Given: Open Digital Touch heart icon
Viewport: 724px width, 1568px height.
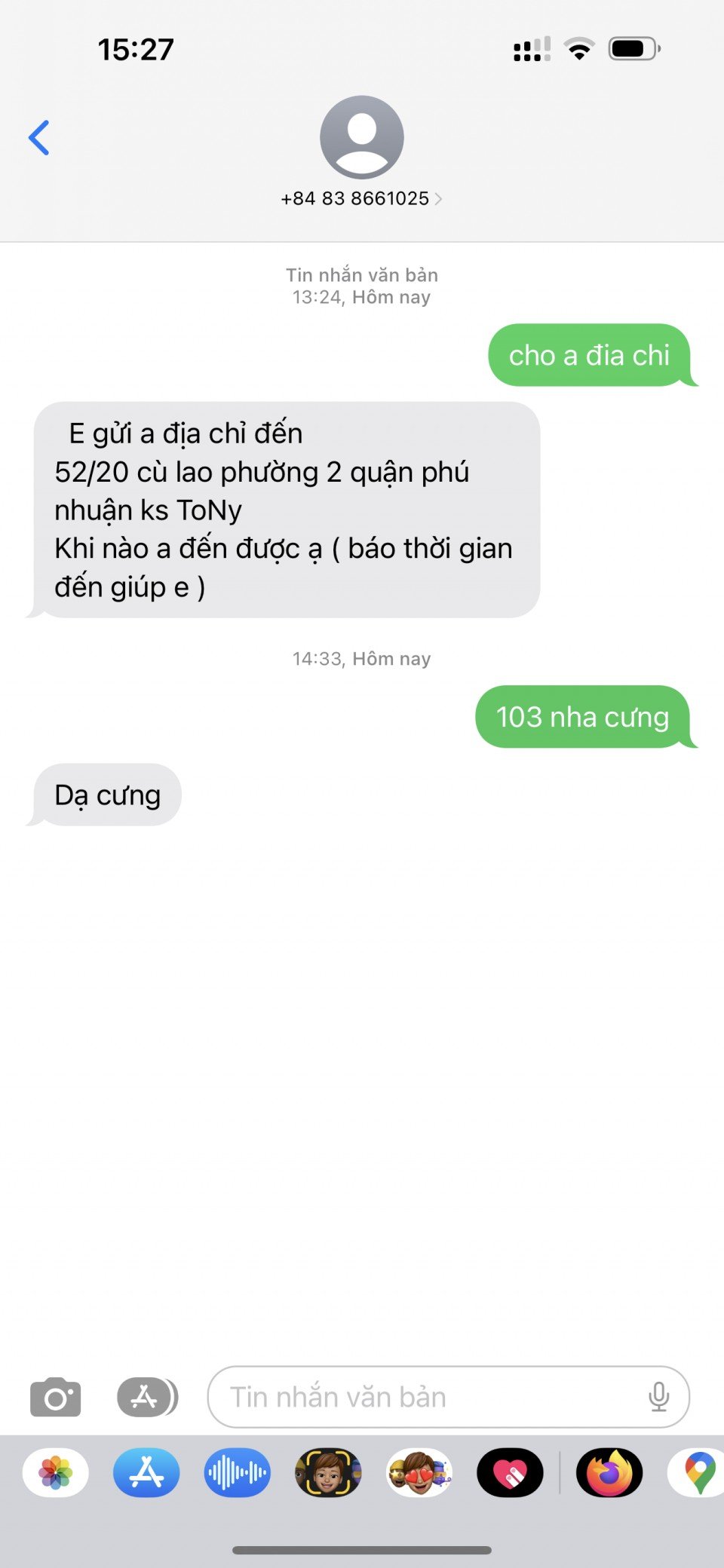Looking at the screenshot, I should point(510,1472).
